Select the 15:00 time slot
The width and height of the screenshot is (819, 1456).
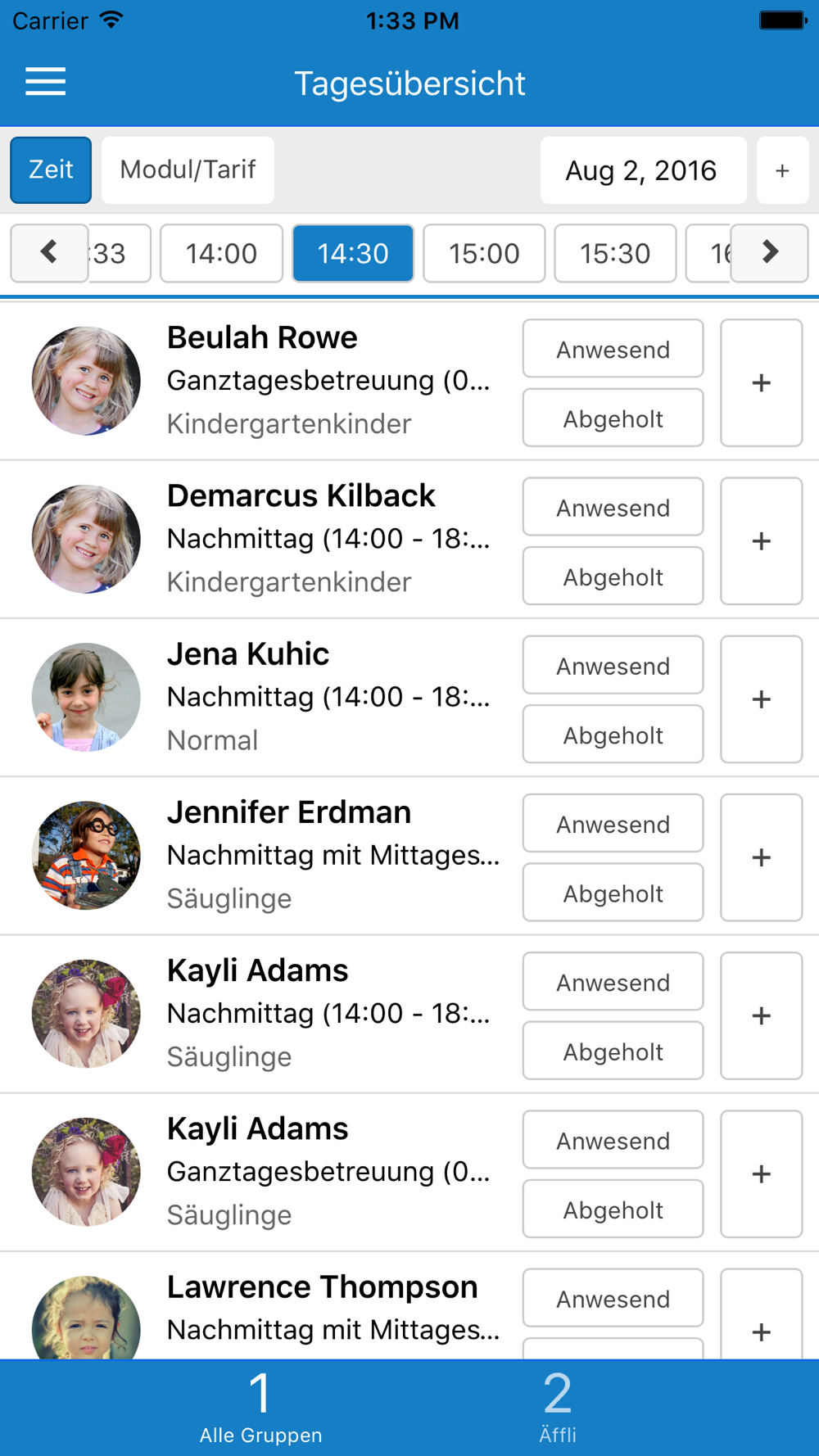click(484, 253)
